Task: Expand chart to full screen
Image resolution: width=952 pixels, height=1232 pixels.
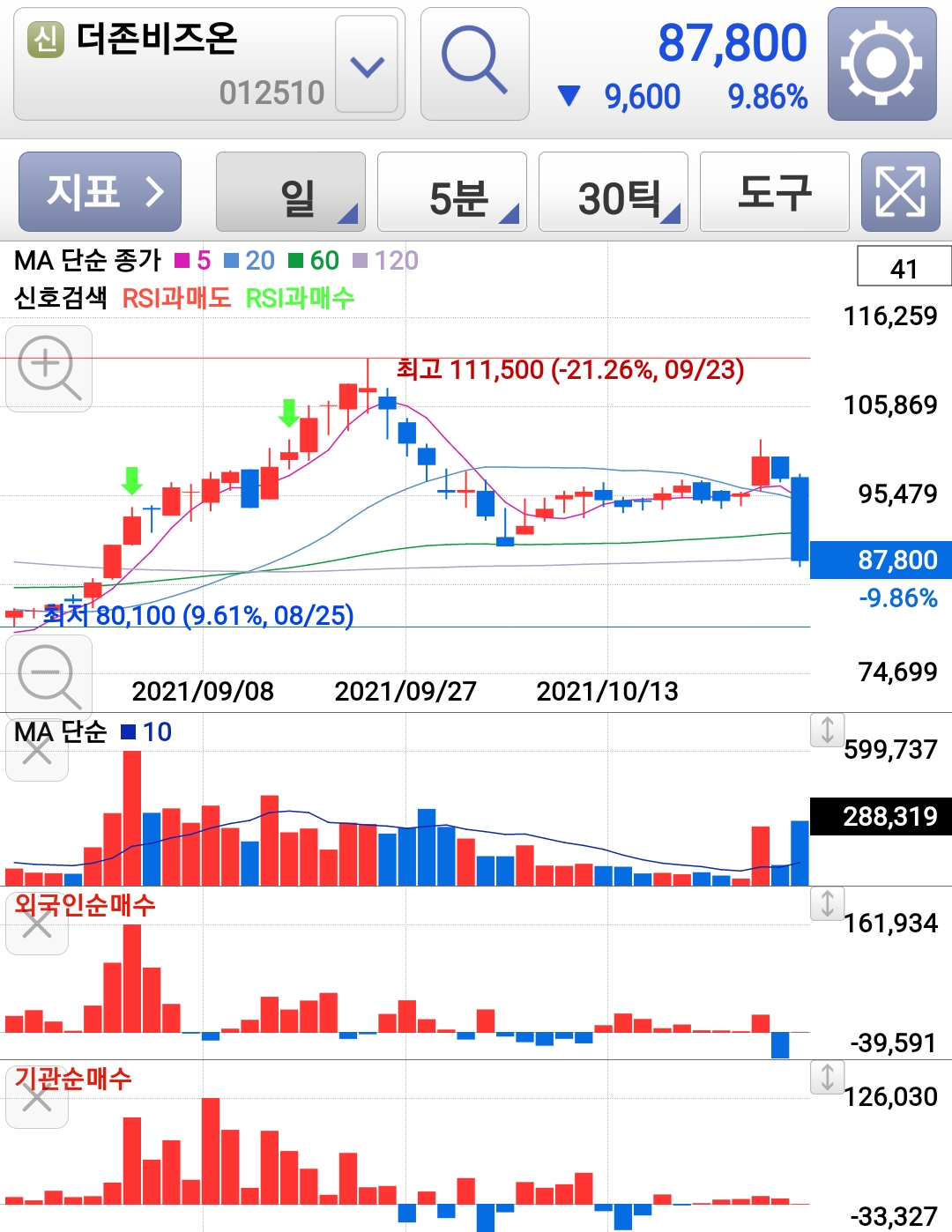Action: [x=900, y=191]
